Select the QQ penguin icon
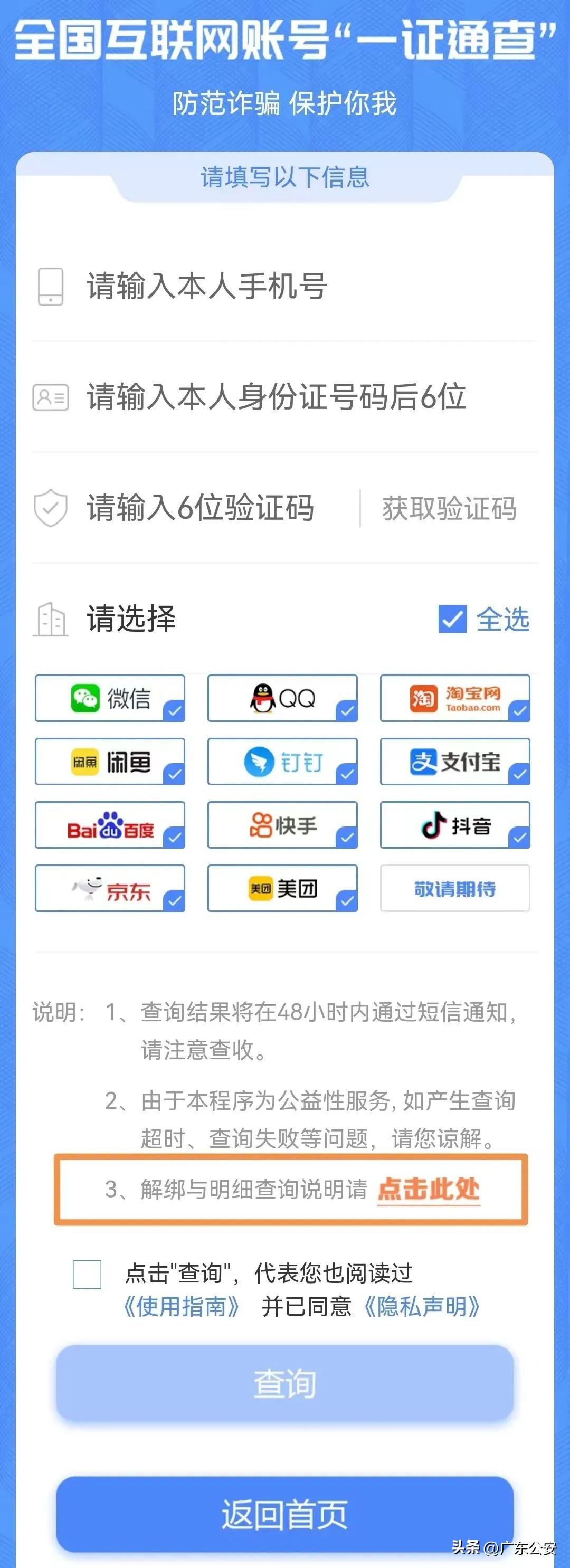The width and height of the screenshot is (570, 1568). 263,699
